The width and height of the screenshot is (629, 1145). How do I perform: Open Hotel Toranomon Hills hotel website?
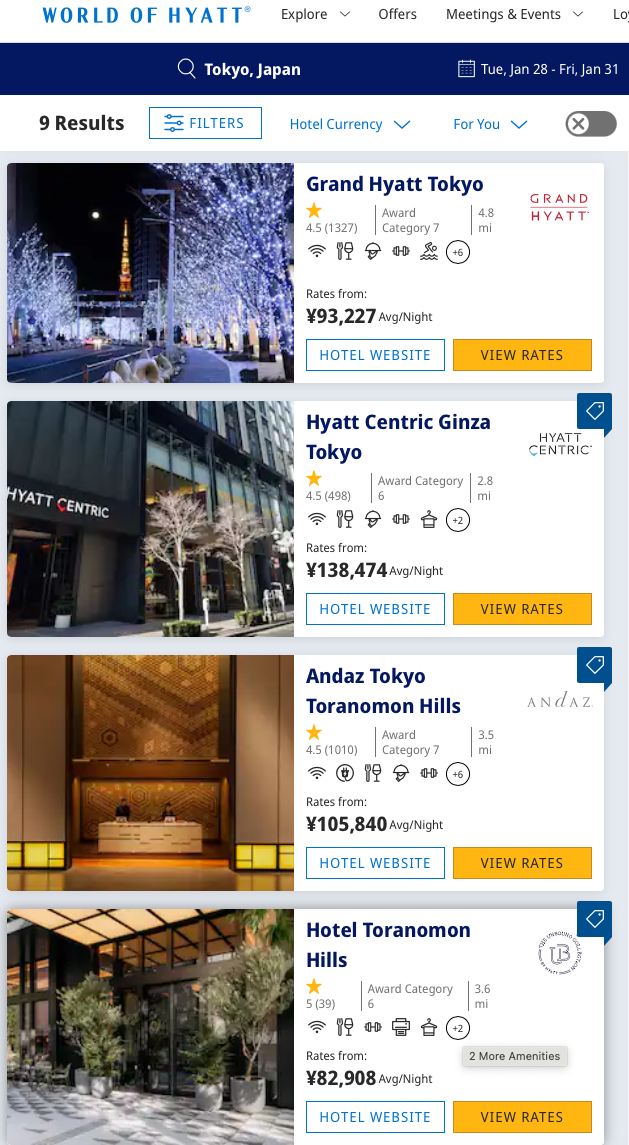(x=376, y=1117)
